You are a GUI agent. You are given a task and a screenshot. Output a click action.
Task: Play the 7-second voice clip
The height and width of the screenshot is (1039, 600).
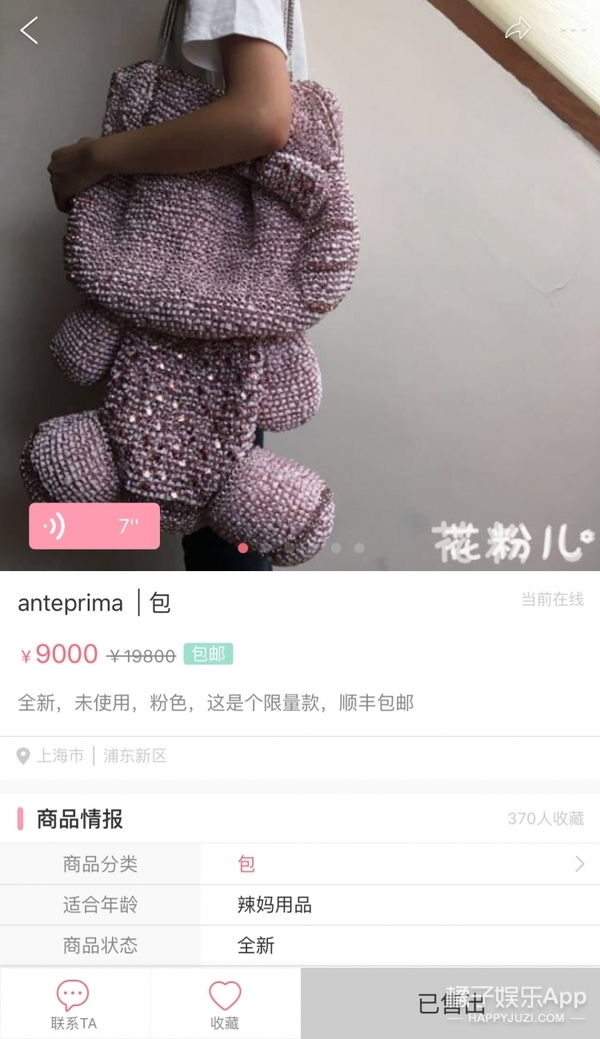click(94, 526)
